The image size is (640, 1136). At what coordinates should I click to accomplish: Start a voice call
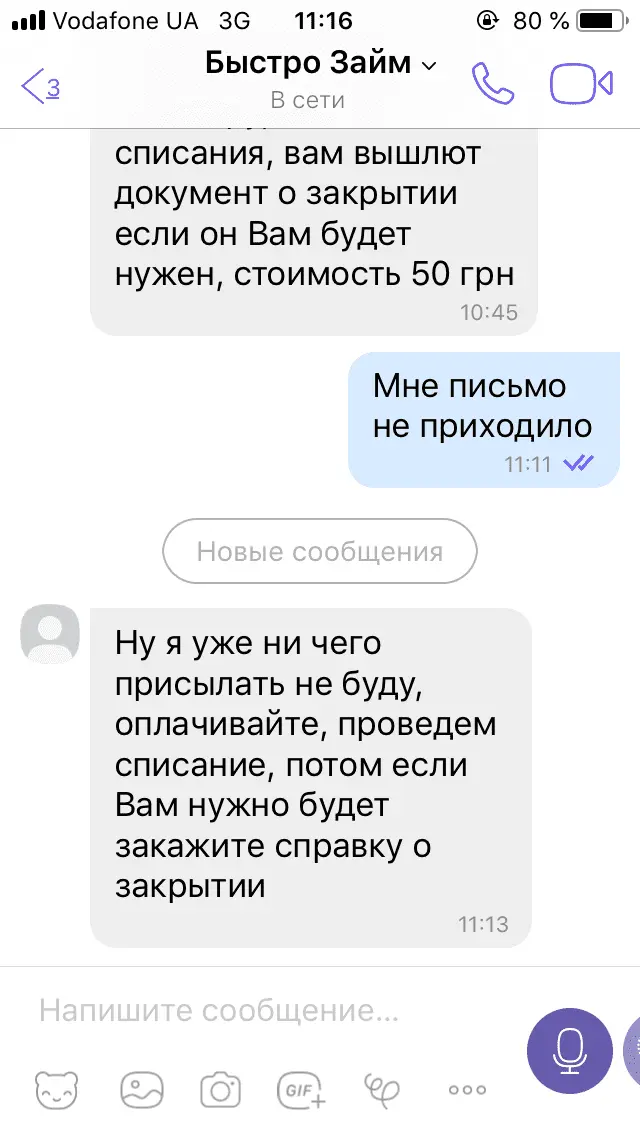pyautogui.click(x=492, y=84)
